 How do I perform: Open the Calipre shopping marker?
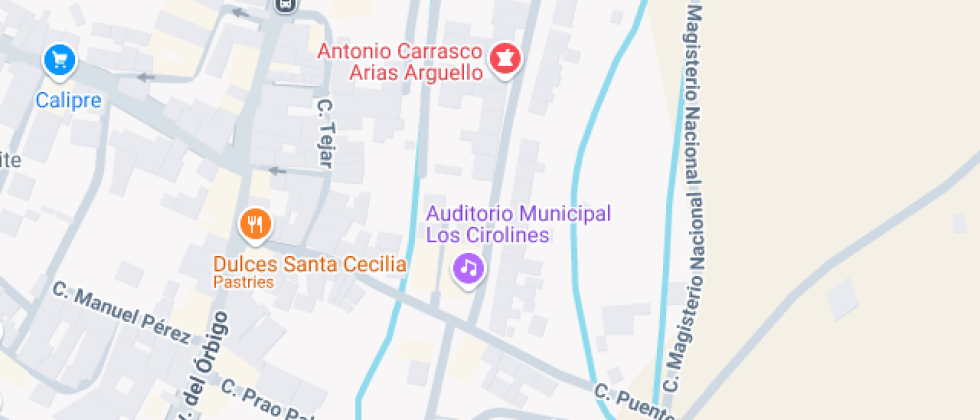(59, 62)
